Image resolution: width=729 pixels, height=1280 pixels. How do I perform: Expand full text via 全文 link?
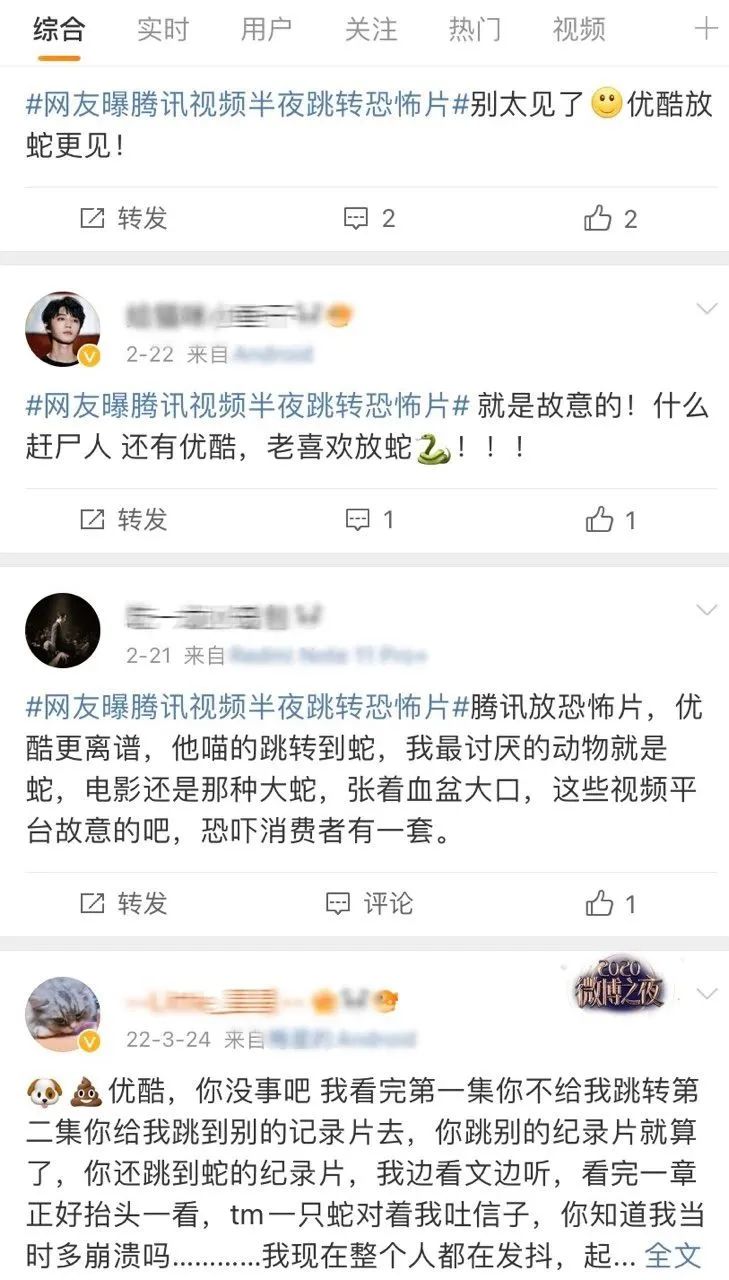coord(673,1254)
